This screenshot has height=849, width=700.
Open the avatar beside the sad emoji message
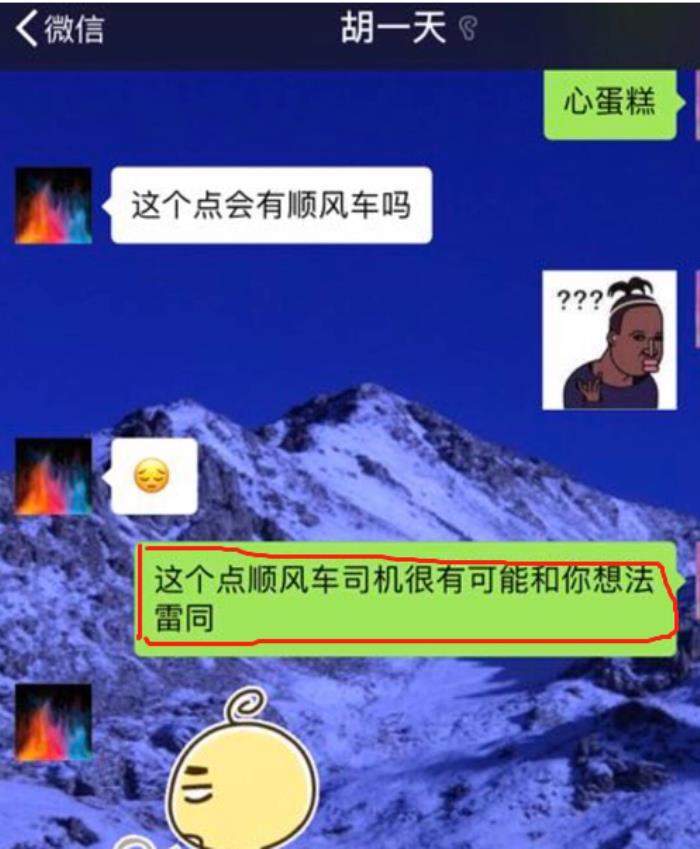(53, 476)
